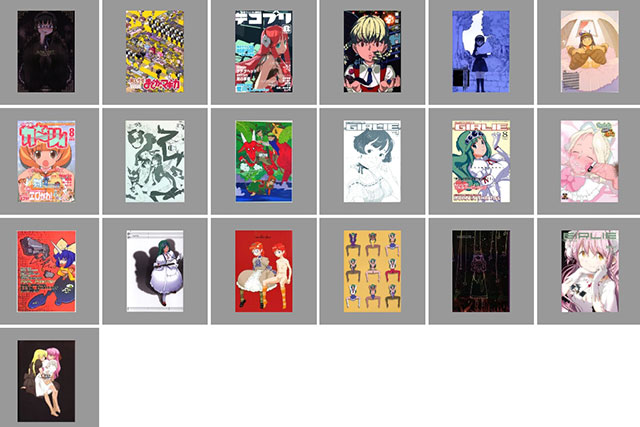The height and width of the screenshot is (427, 640).
Task: Open the yellow isometric pattern cover
Action: pos(155,52)
